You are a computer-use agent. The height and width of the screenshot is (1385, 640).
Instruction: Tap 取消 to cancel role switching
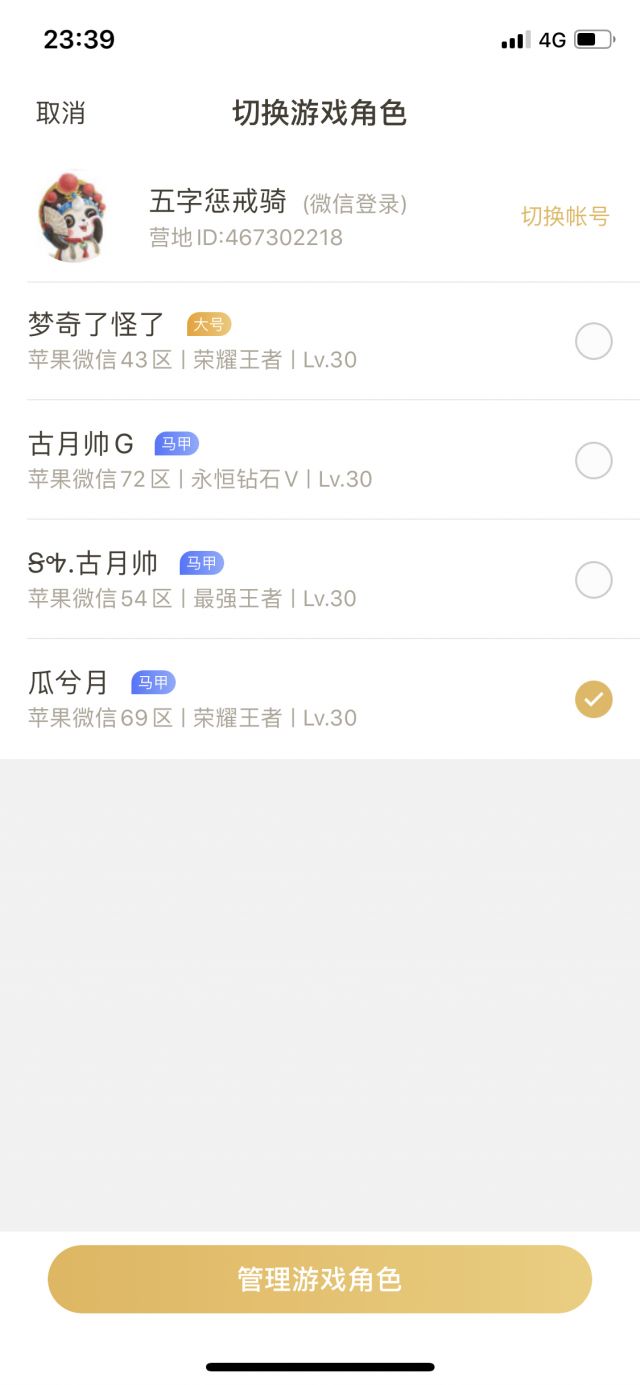coord(61,113)
